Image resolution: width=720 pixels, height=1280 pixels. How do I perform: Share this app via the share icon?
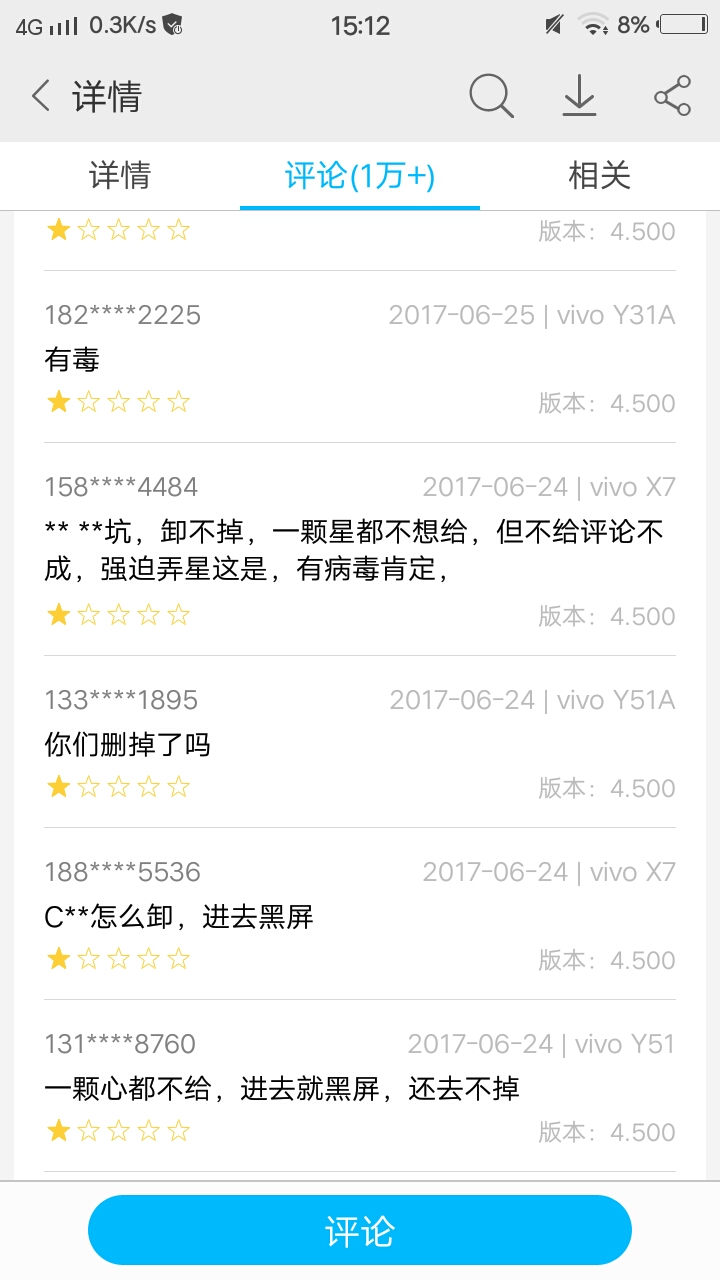(671, 97)
